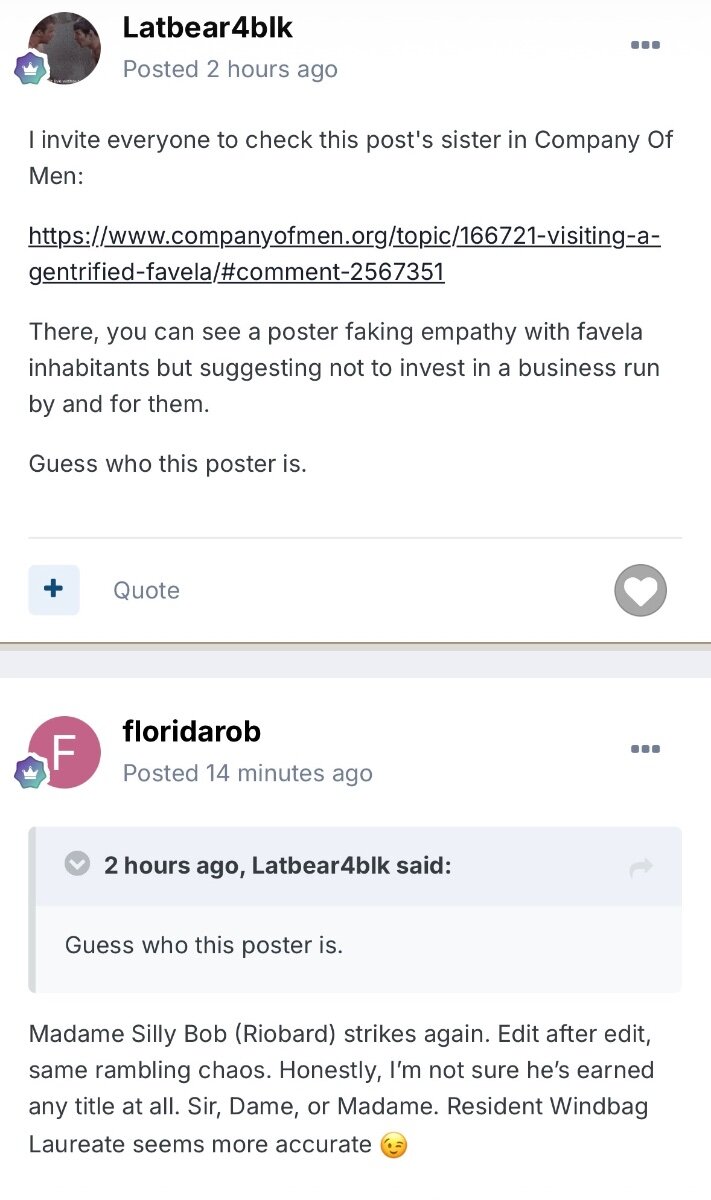The width and height of the screenshot is (711, 1200).
Task: Open options menu on floridarob's post
Action: (x=645, y=749)
